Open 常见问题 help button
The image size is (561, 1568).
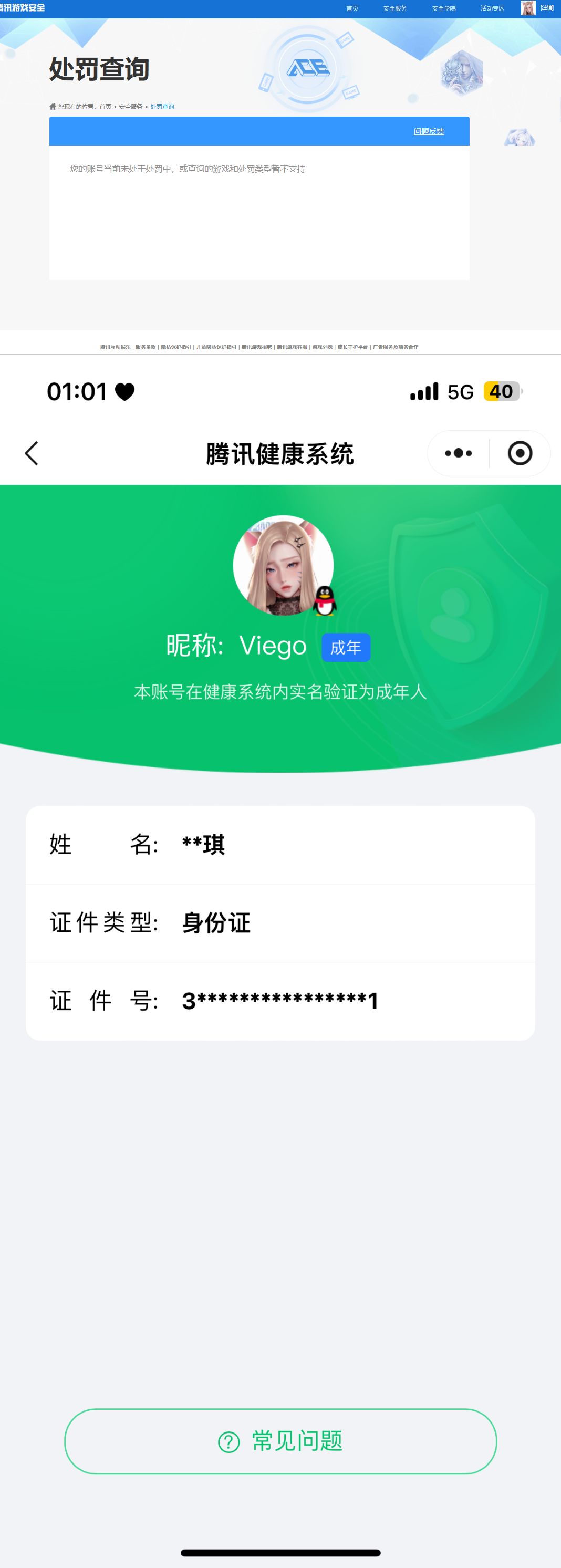click(280, 1441)
